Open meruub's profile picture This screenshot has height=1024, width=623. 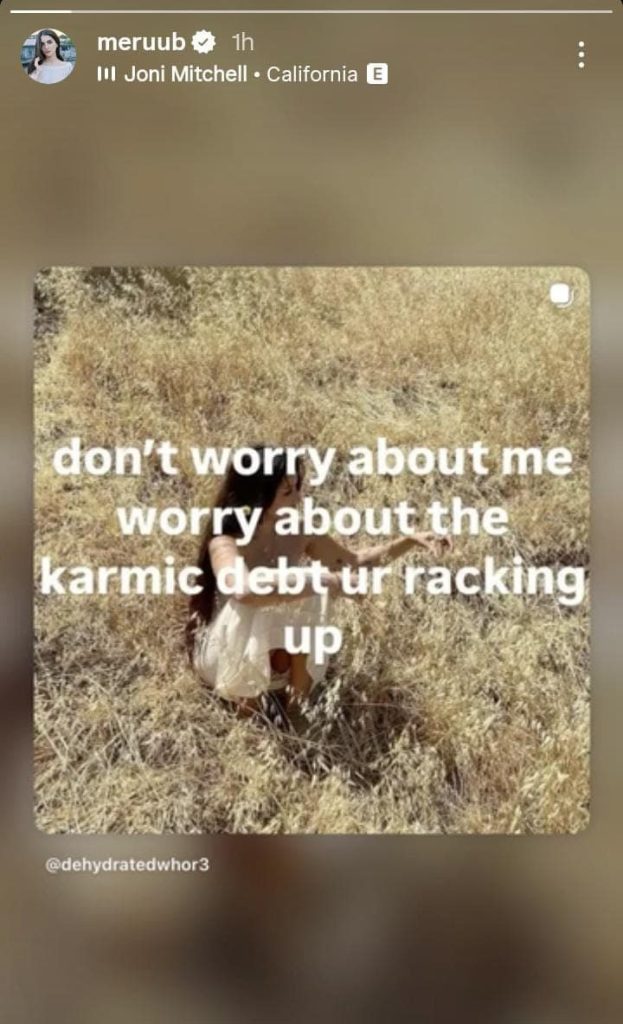[48, 56]
